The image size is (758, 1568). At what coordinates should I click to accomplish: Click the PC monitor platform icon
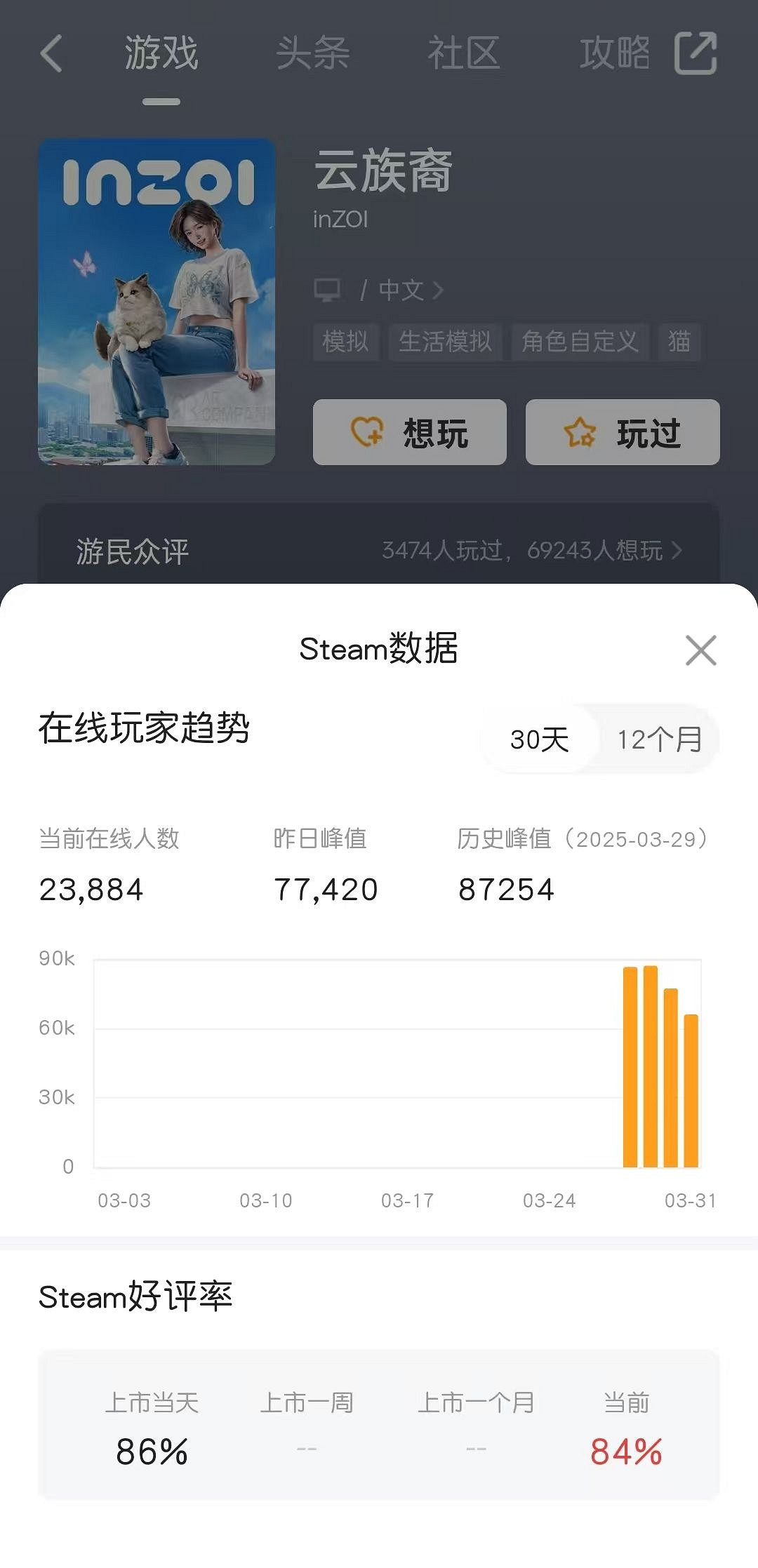click(328, 290)
